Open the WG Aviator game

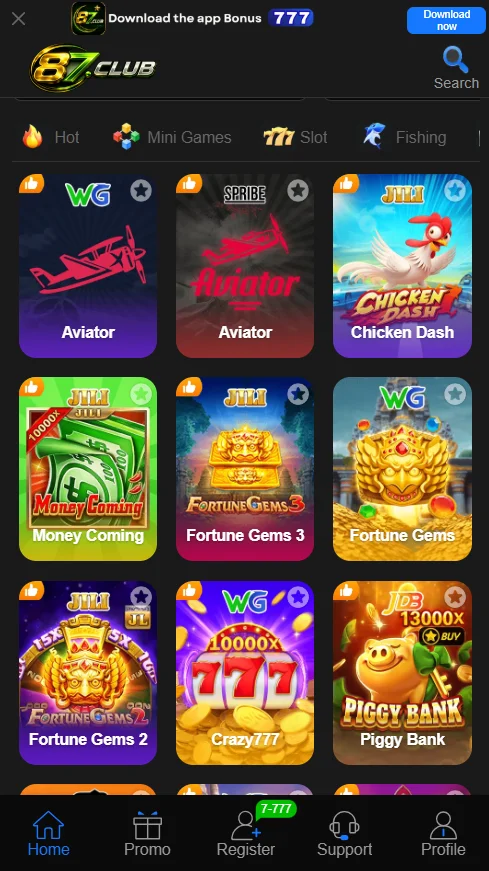coord(88,266)
